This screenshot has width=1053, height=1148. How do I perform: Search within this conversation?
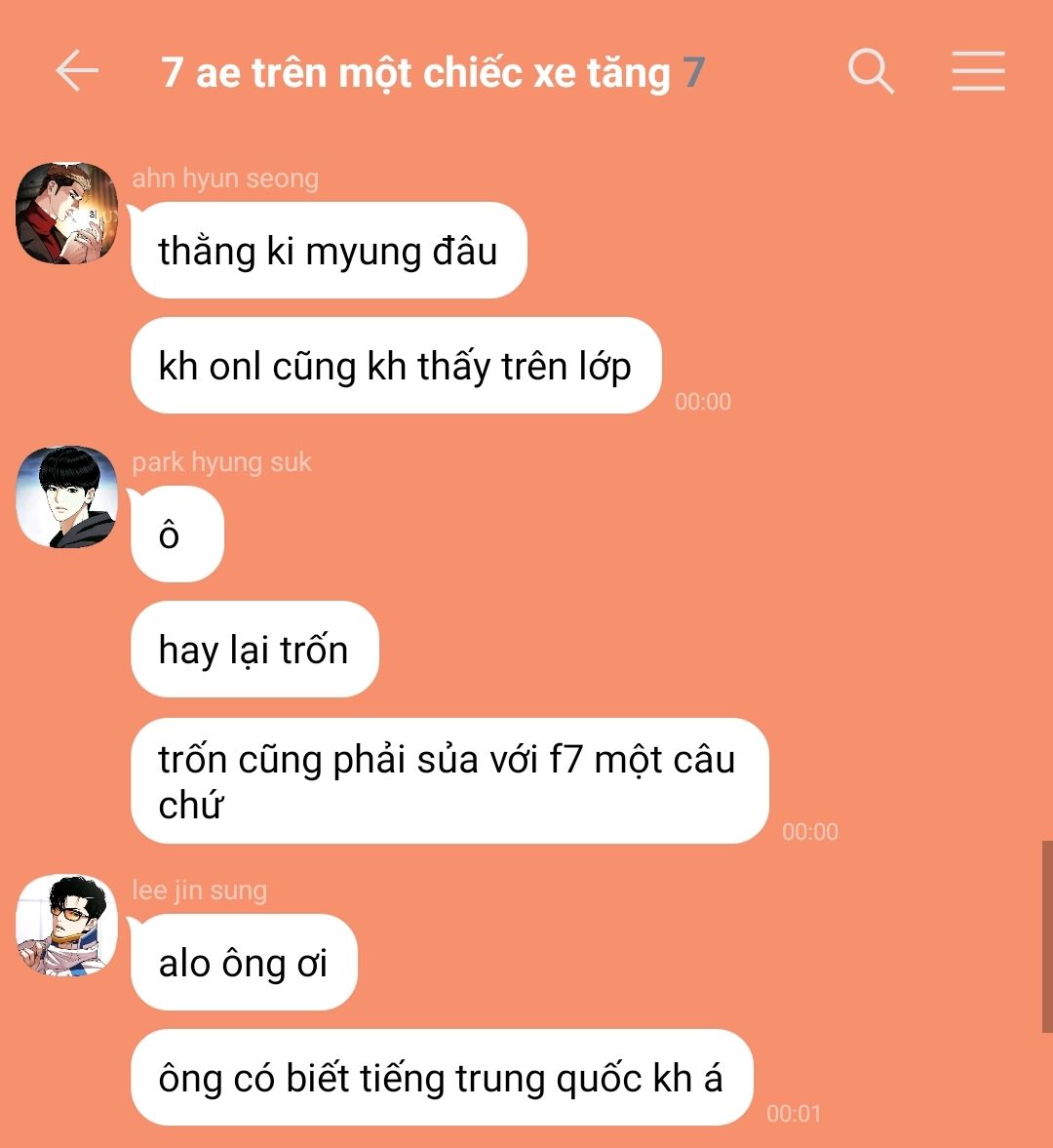[x=870, y=72]
